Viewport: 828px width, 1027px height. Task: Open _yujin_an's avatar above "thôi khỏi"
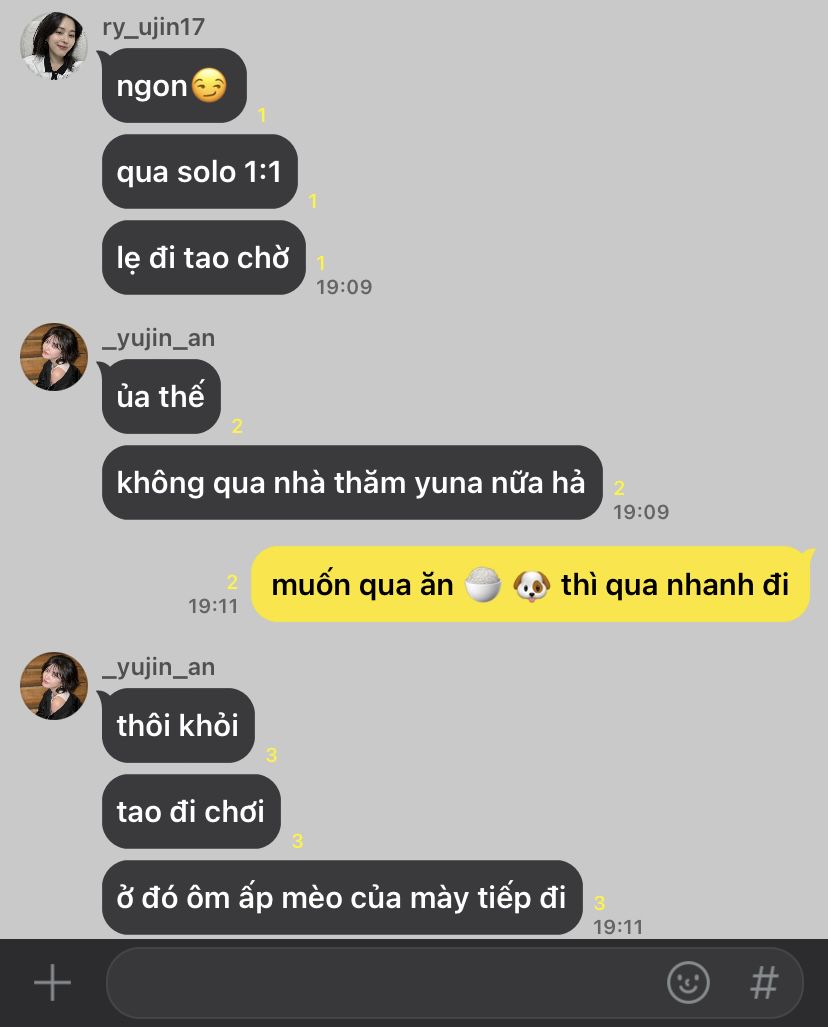(54, 686)
